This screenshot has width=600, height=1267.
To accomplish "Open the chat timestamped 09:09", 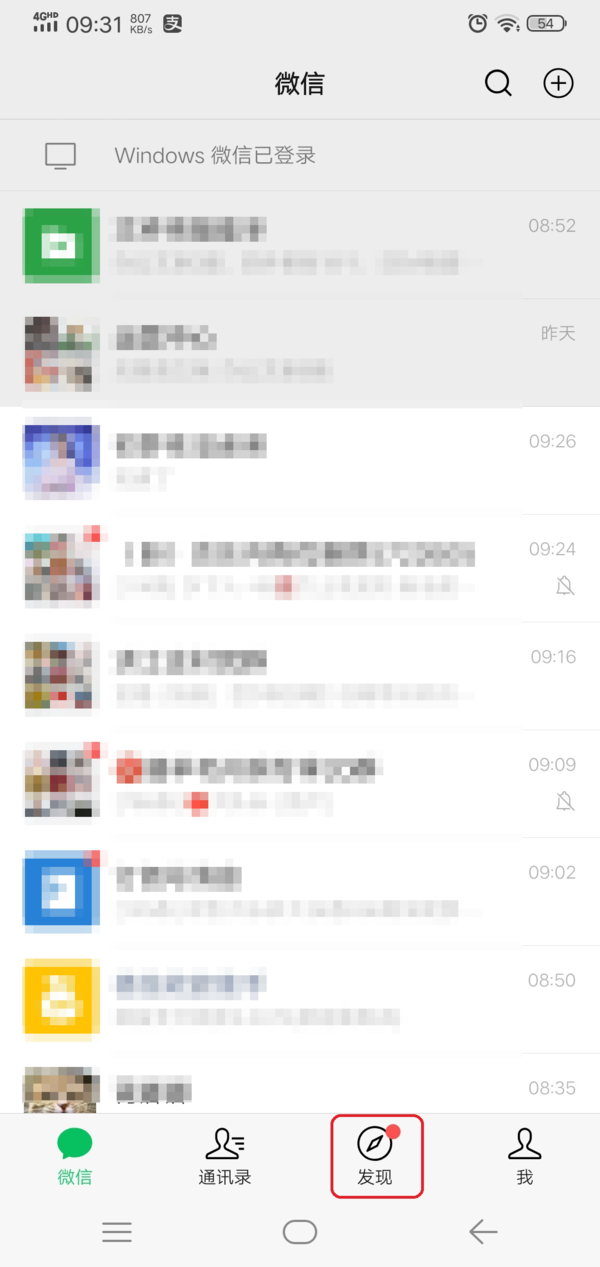I will coord(300,785).
